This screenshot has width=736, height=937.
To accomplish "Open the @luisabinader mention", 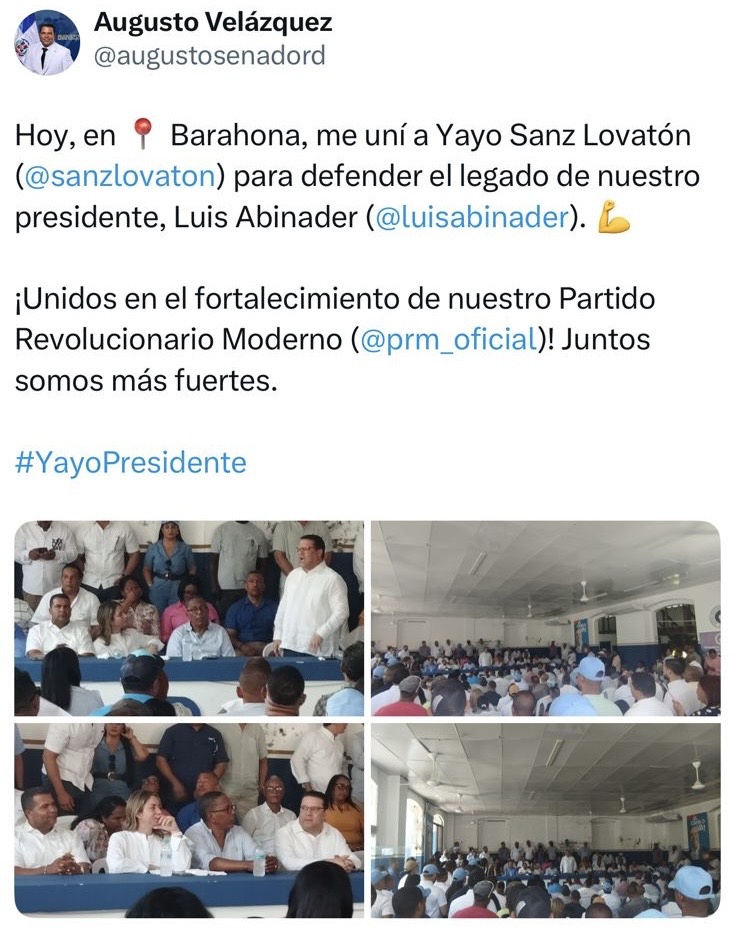I will point(471,219).
